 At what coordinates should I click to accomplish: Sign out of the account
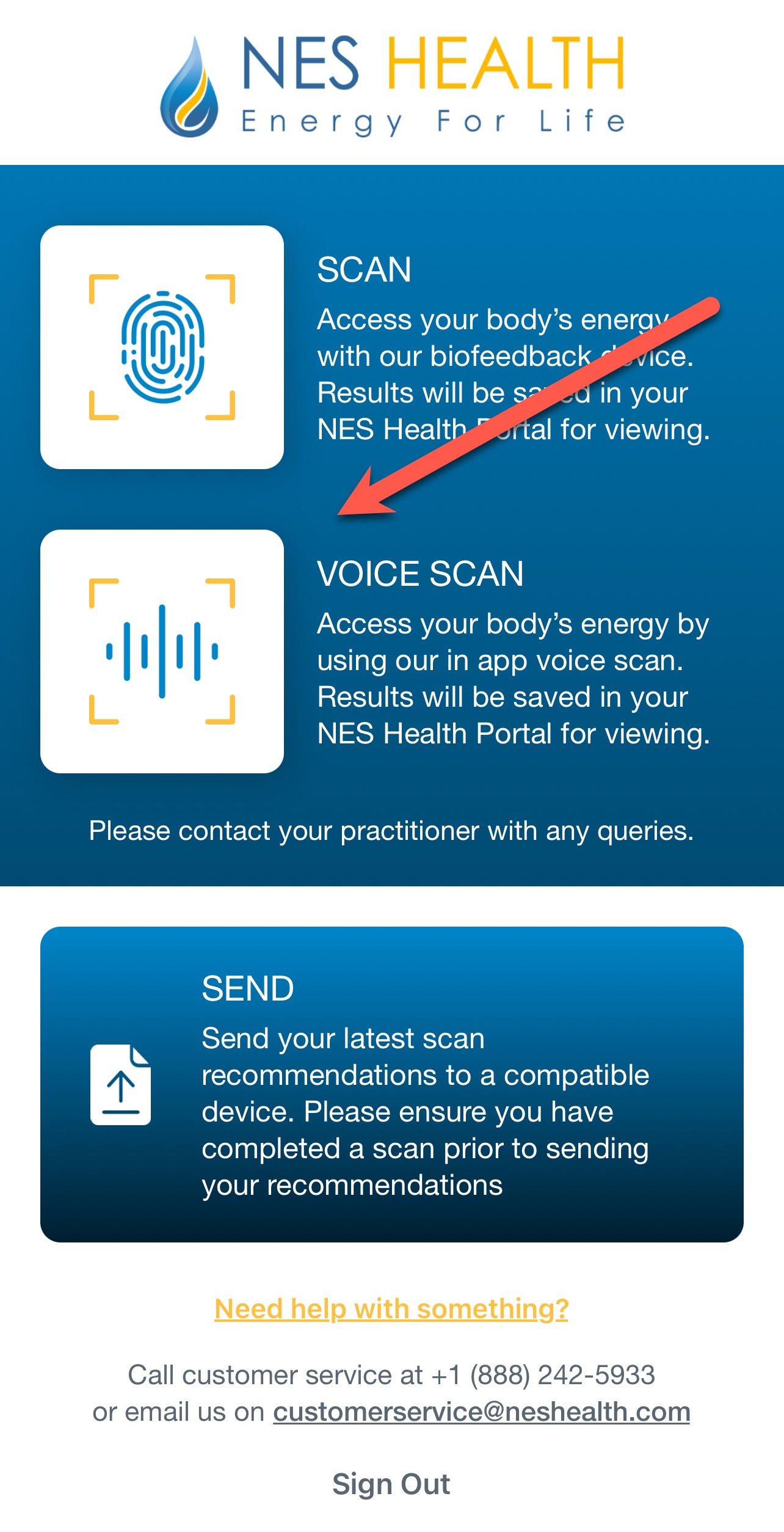pyautogui.click(x=391, y=1484)
